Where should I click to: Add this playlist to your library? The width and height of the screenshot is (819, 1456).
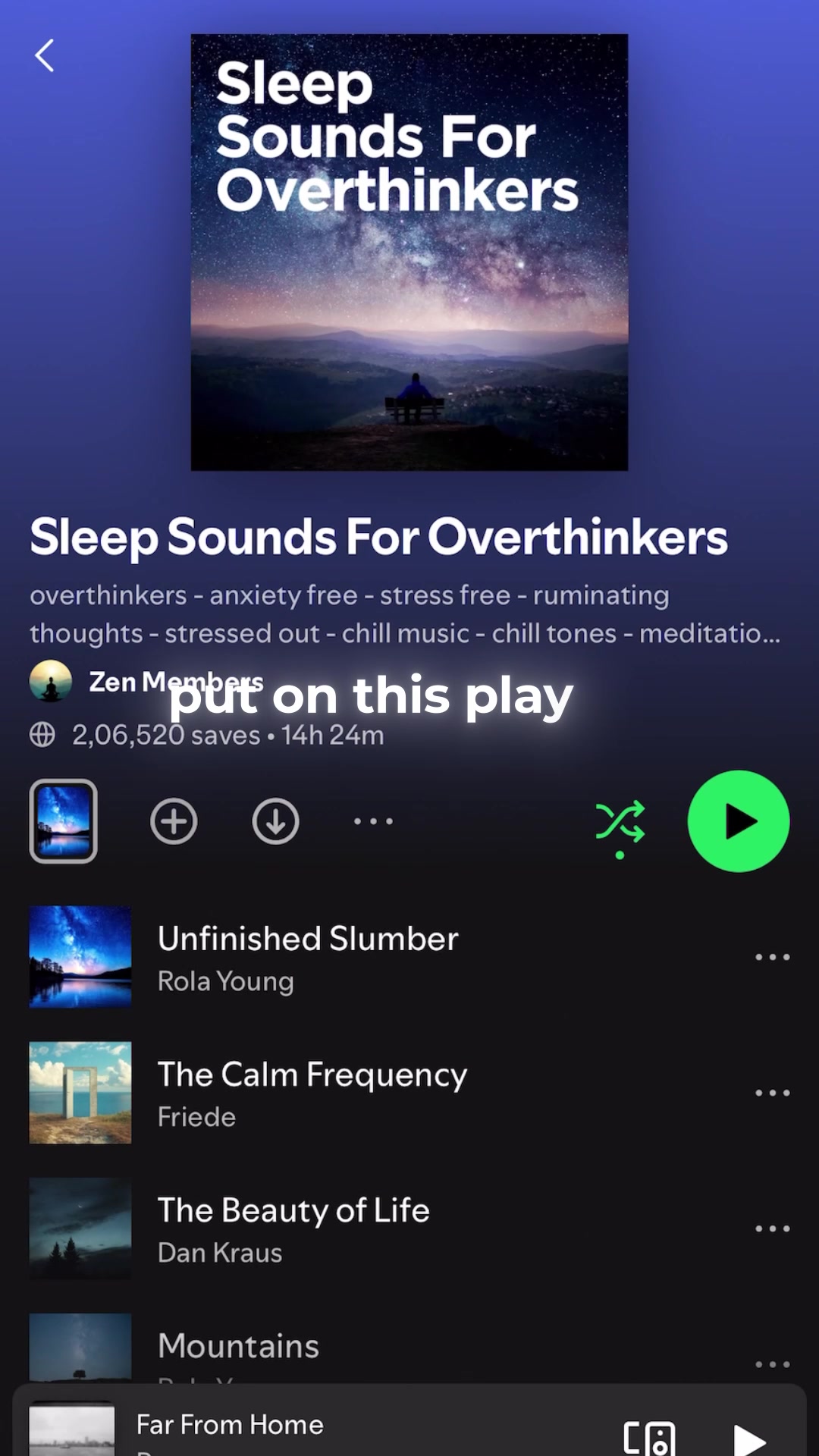point(174,821)
